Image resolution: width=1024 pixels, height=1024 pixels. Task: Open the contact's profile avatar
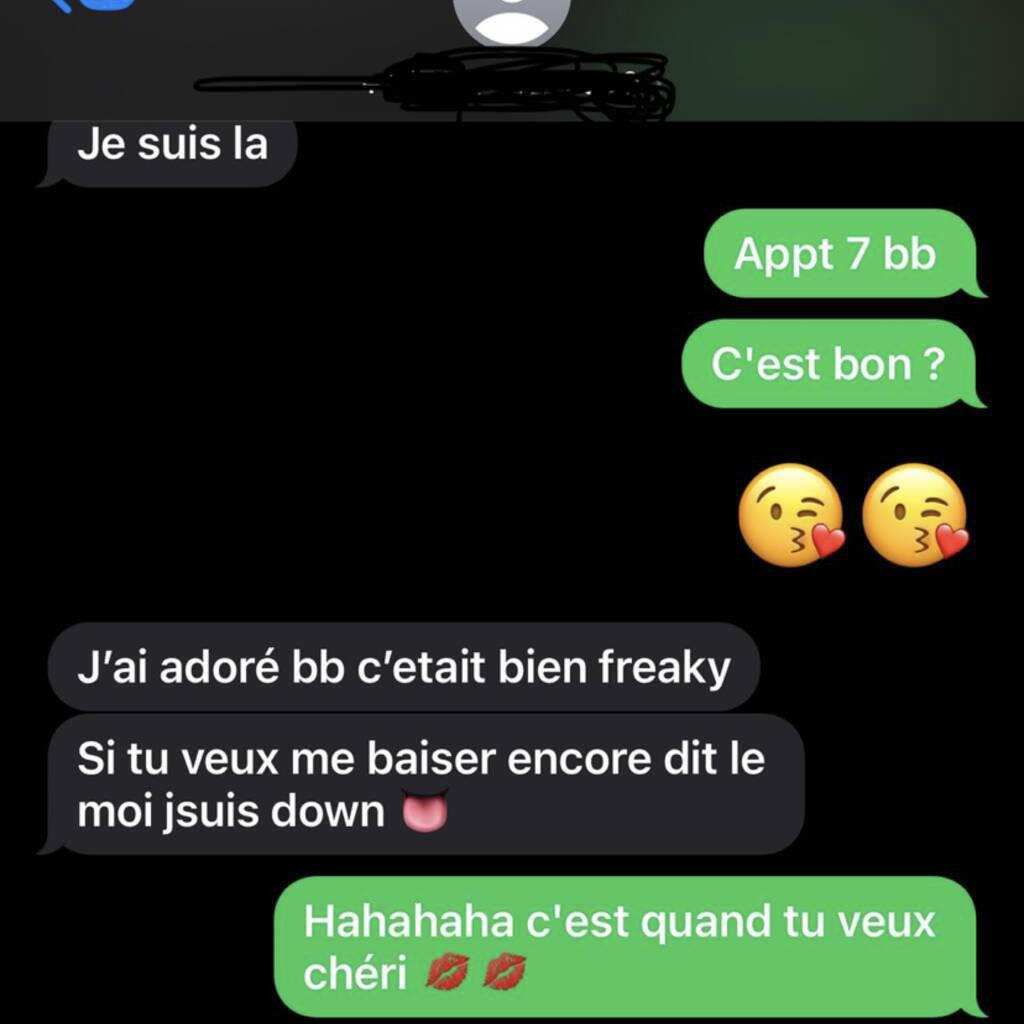[x=512, y=18]
